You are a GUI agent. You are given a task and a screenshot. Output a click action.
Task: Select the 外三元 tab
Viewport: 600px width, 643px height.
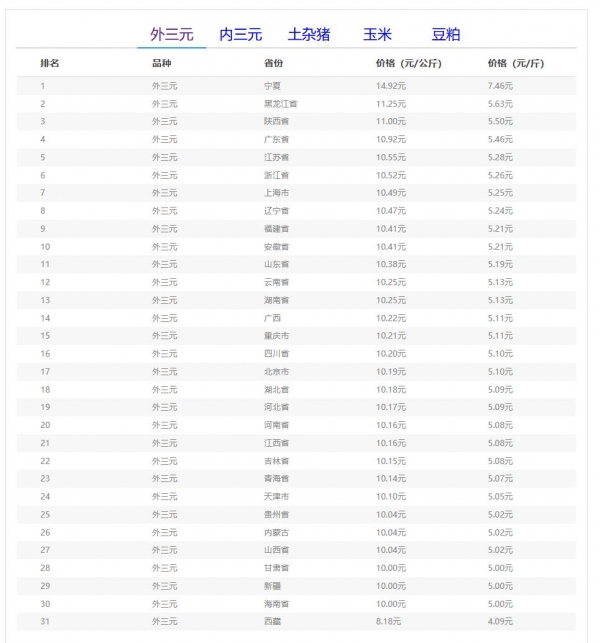(171, 34)
